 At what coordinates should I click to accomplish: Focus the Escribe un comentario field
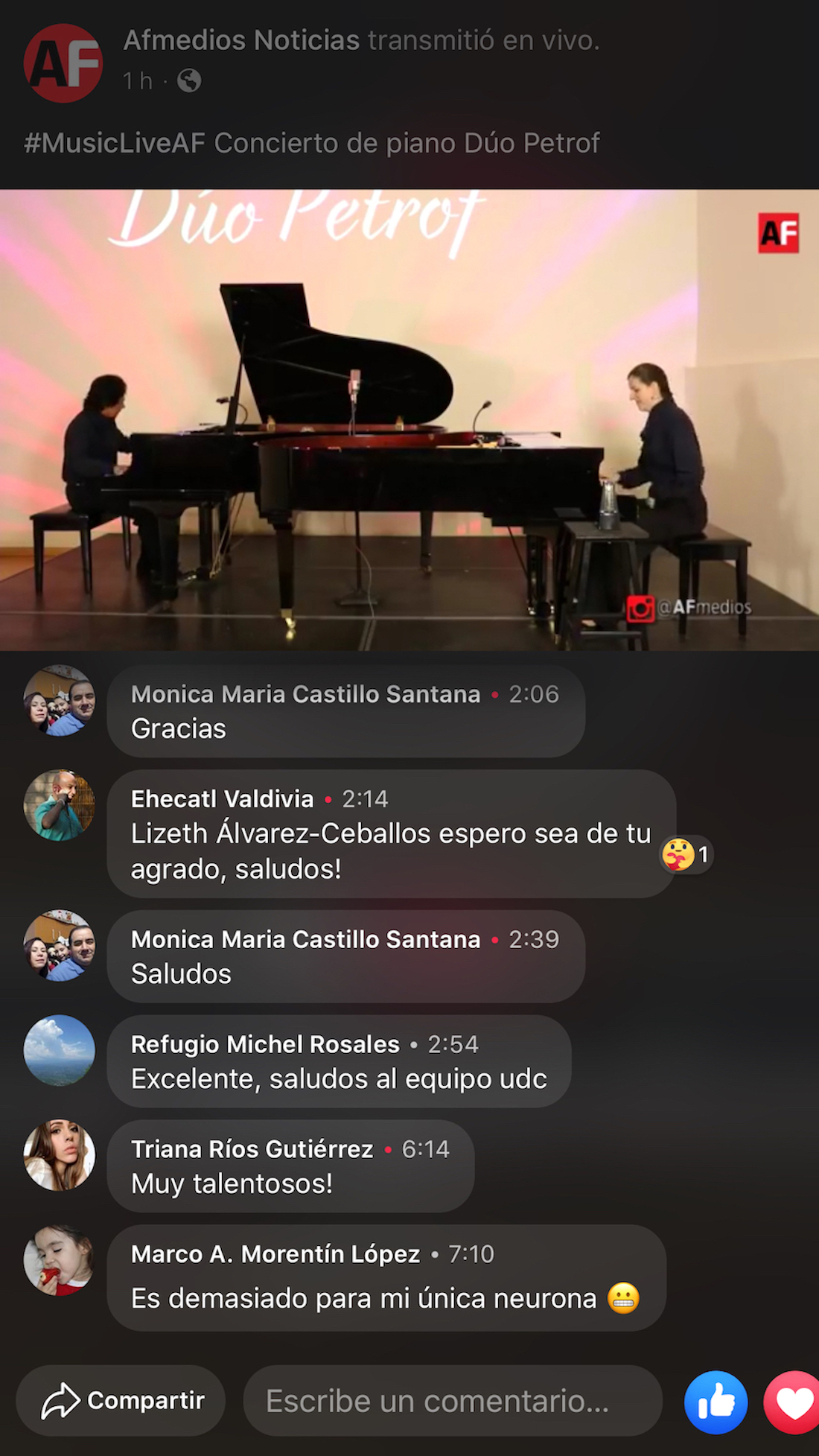(x=452, y=1401)
